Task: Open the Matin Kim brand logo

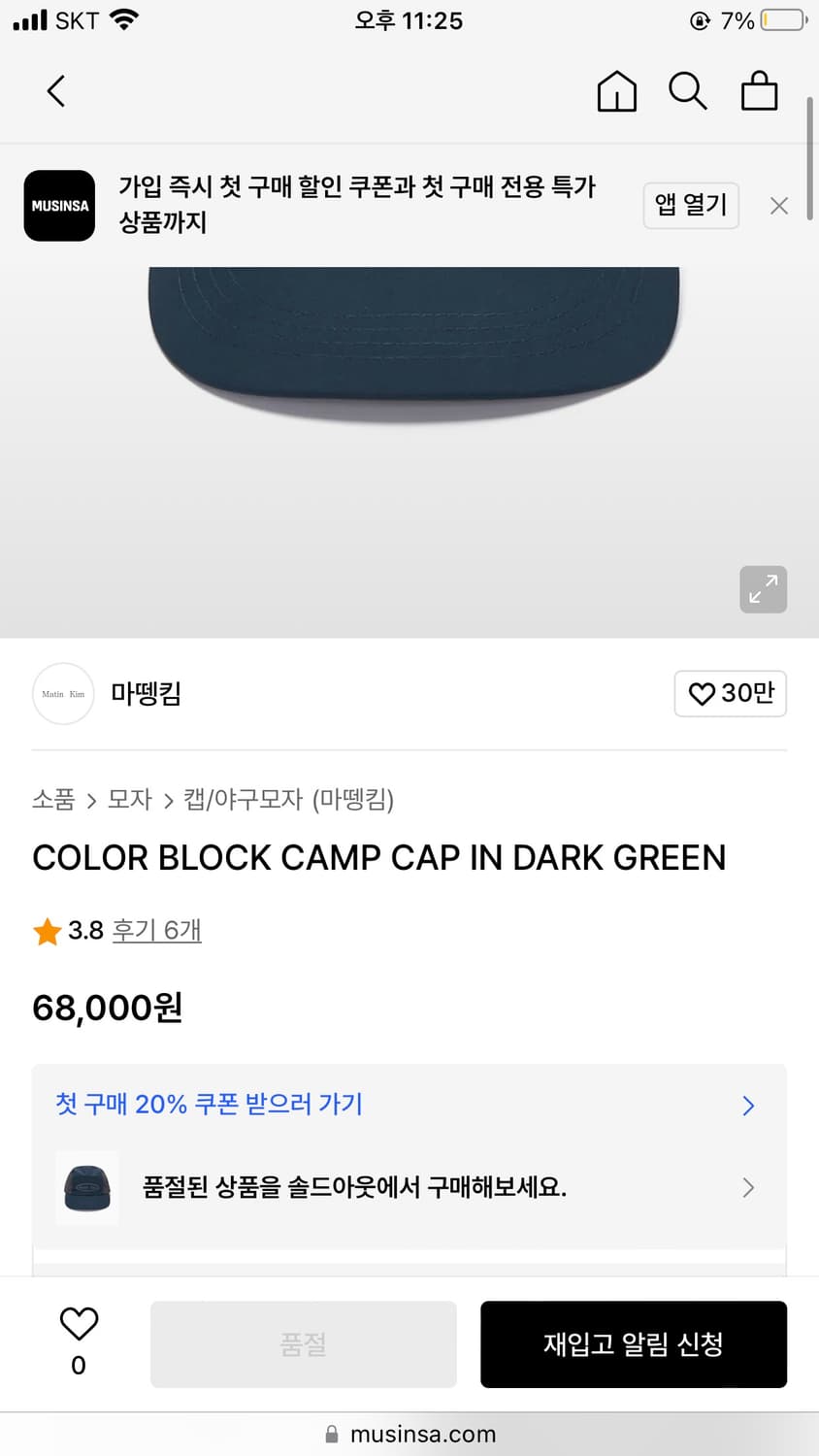Action: [x=62, y=693]
